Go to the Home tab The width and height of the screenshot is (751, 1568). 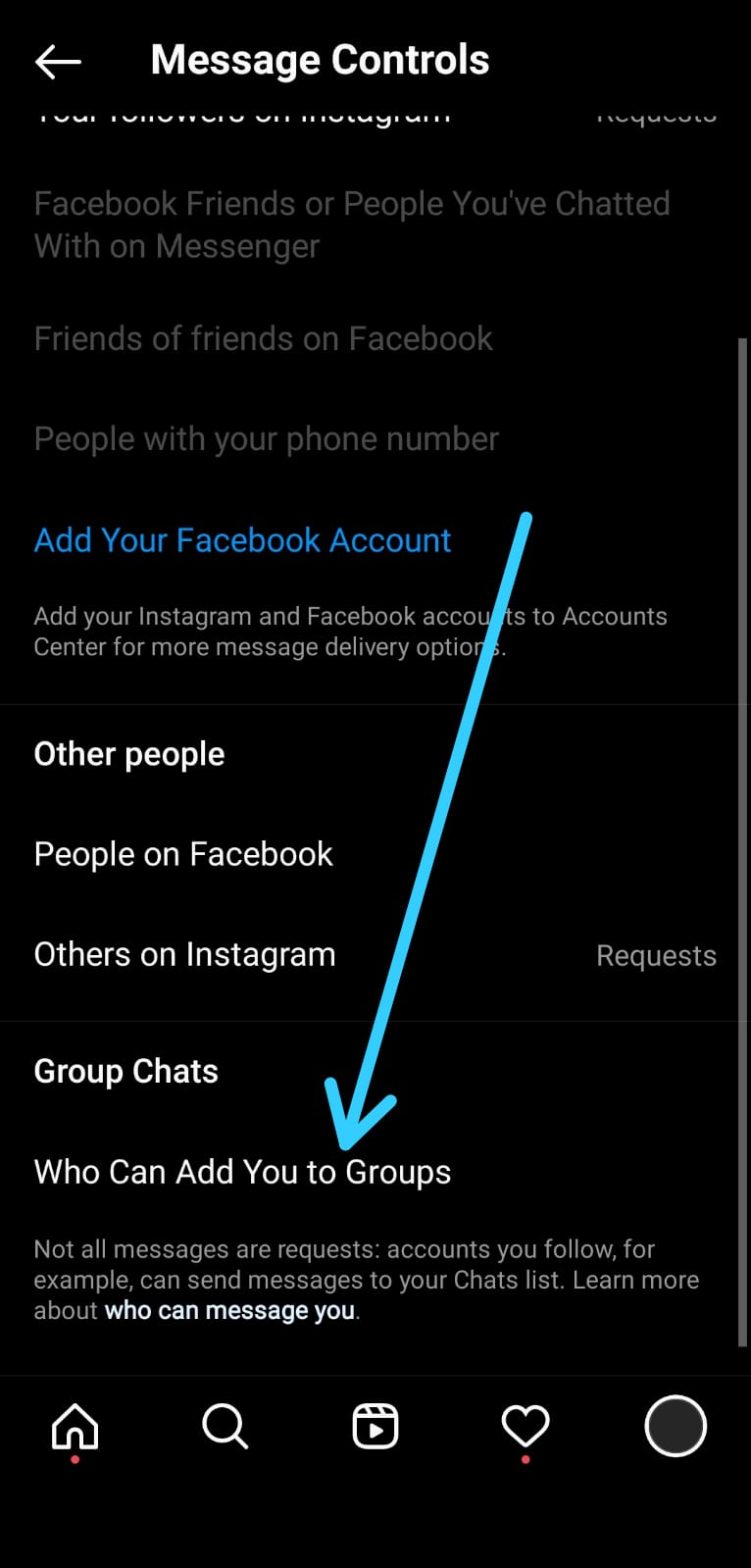click(75, 1427)
